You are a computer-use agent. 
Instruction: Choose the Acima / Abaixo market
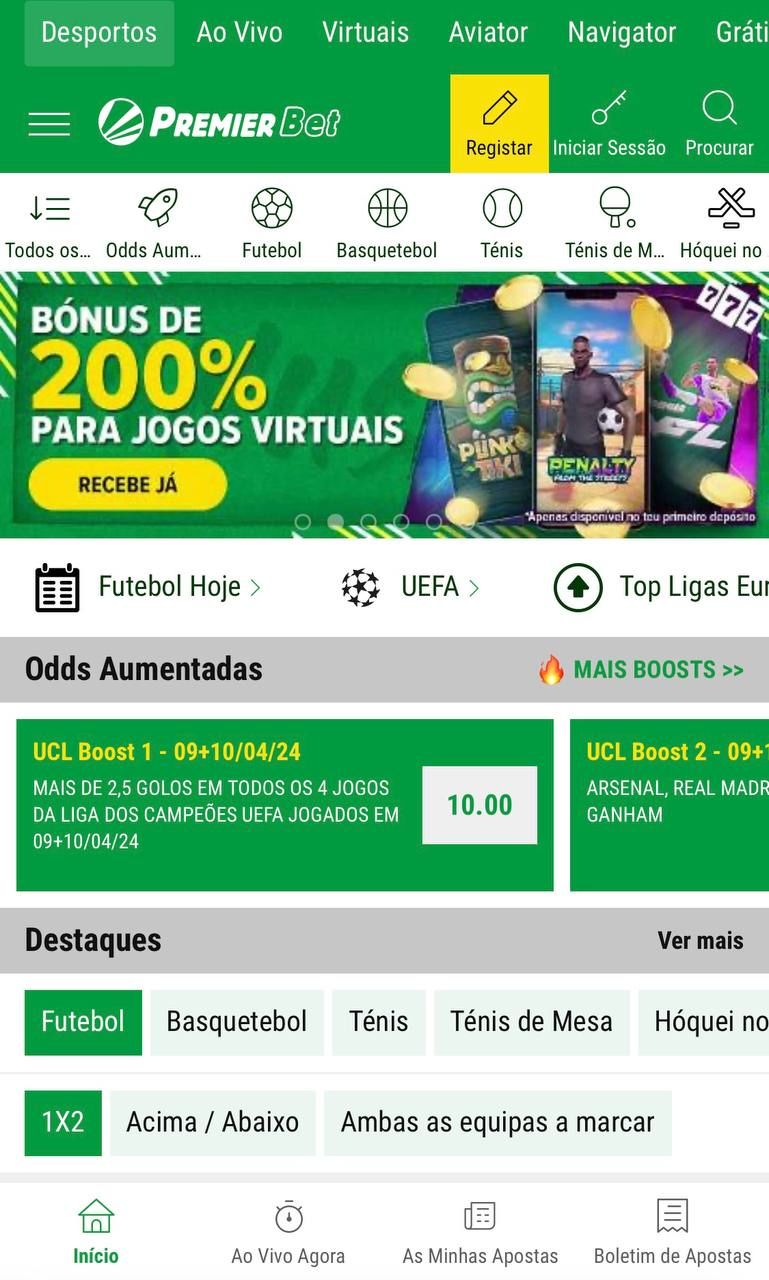(x=212, y=1123)
